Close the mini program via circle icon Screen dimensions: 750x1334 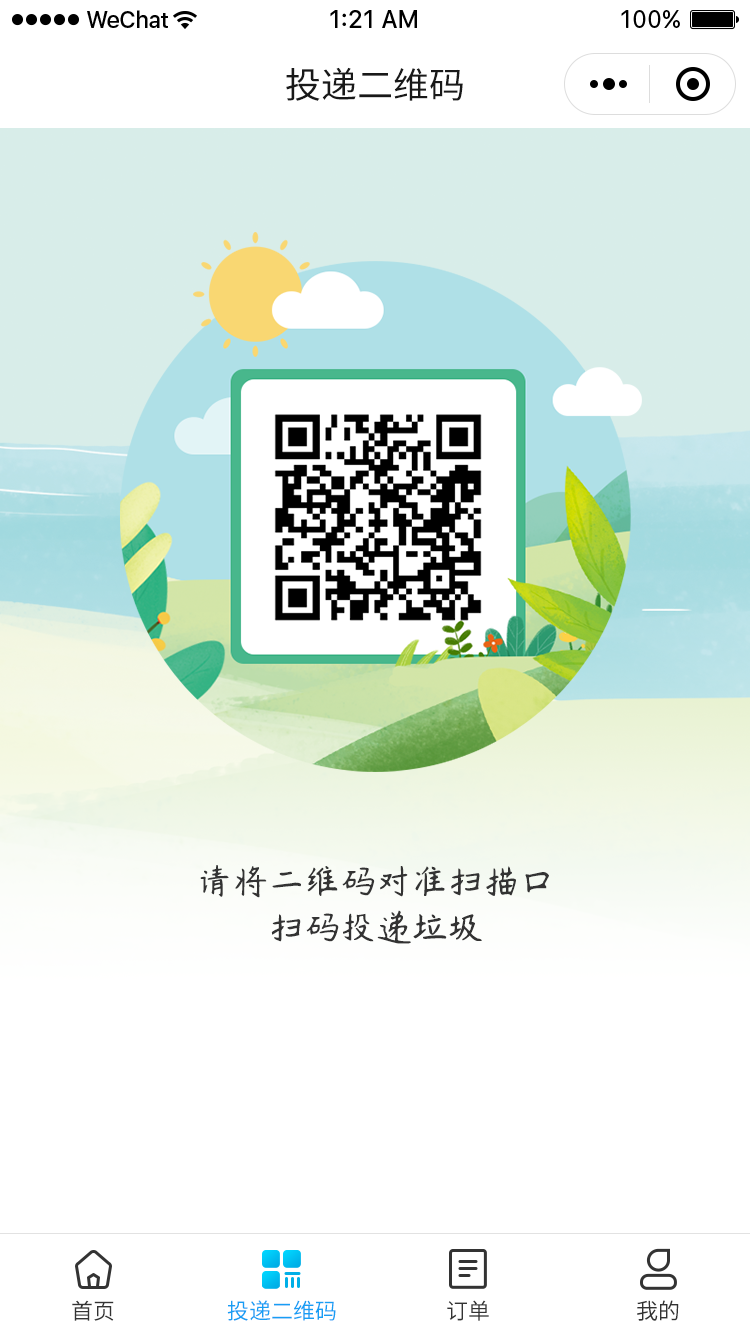(x=693, y=84)
